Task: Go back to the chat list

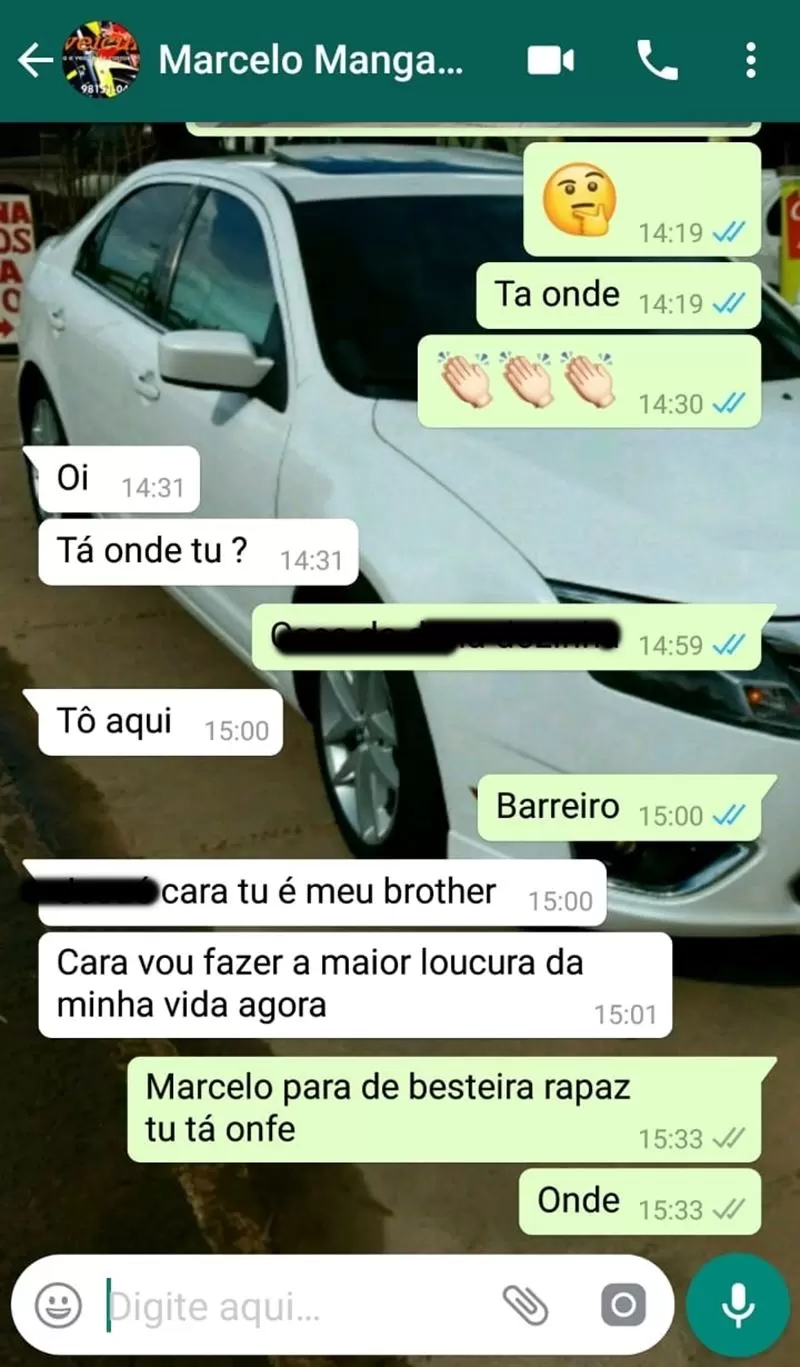Action: (x=33, y=61)
